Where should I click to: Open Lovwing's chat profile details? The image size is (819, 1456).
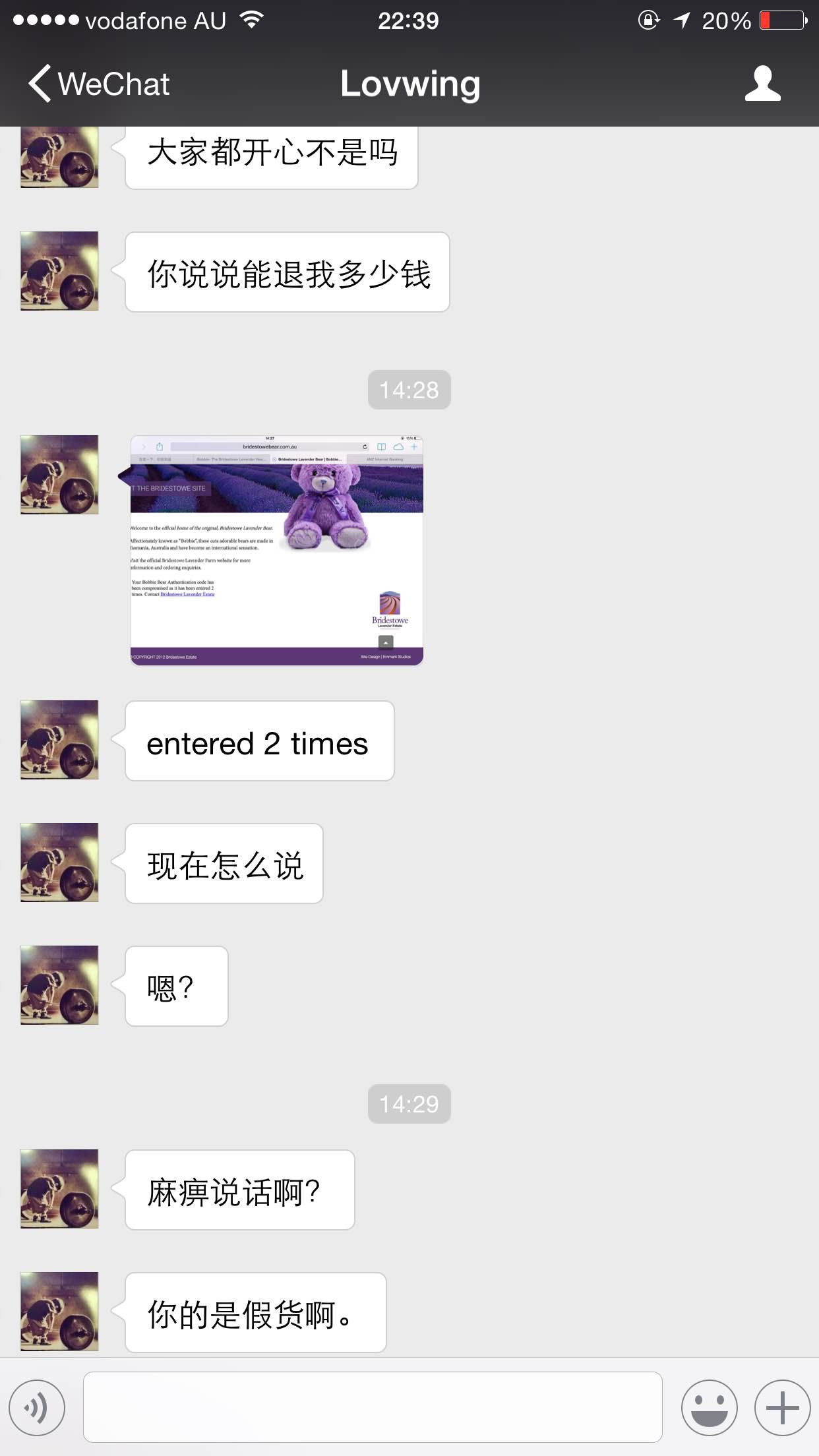coord(762,84)
